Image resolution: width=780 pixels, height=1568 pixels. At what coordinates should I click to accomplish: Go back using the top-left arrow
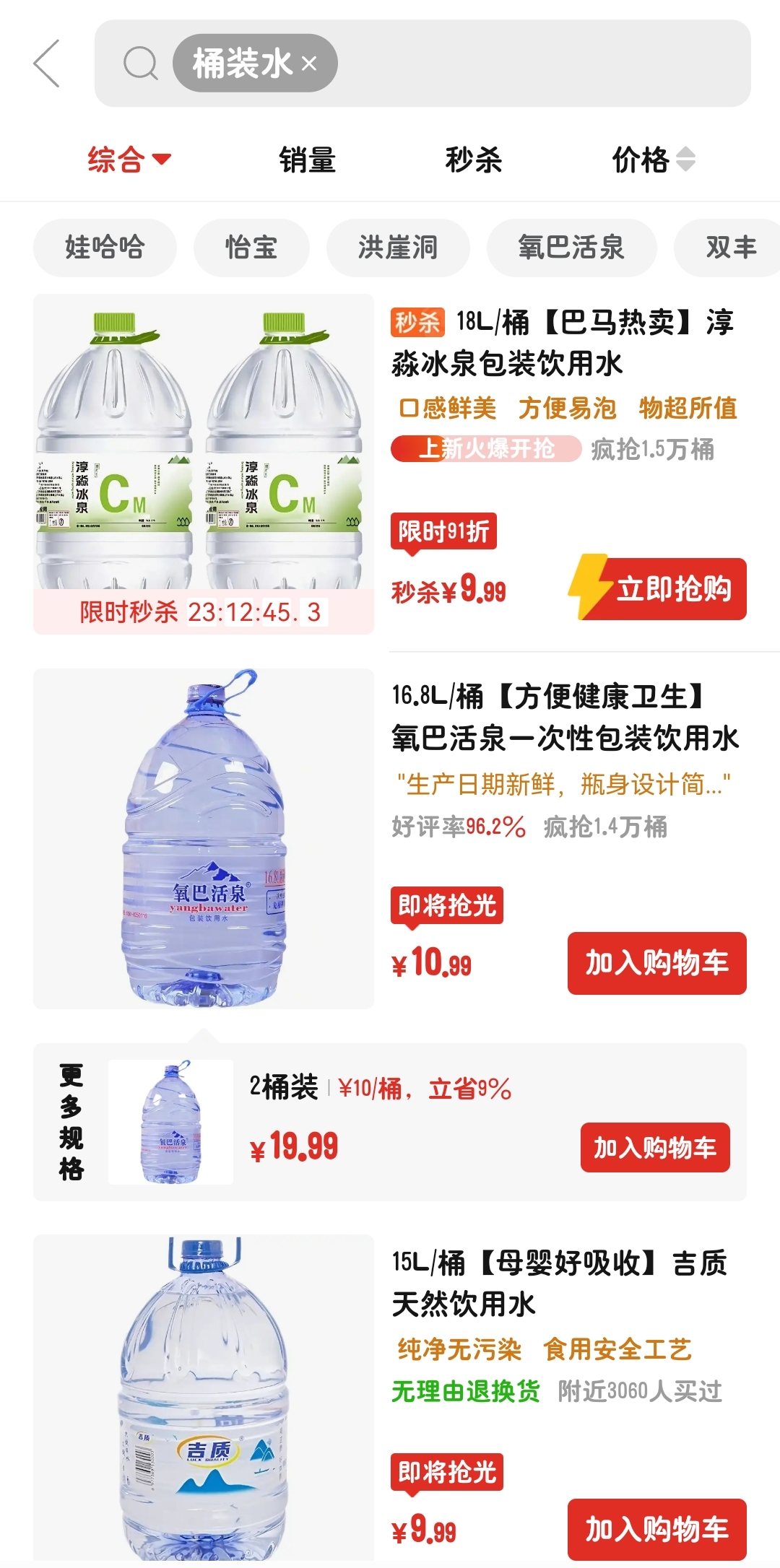47,64
